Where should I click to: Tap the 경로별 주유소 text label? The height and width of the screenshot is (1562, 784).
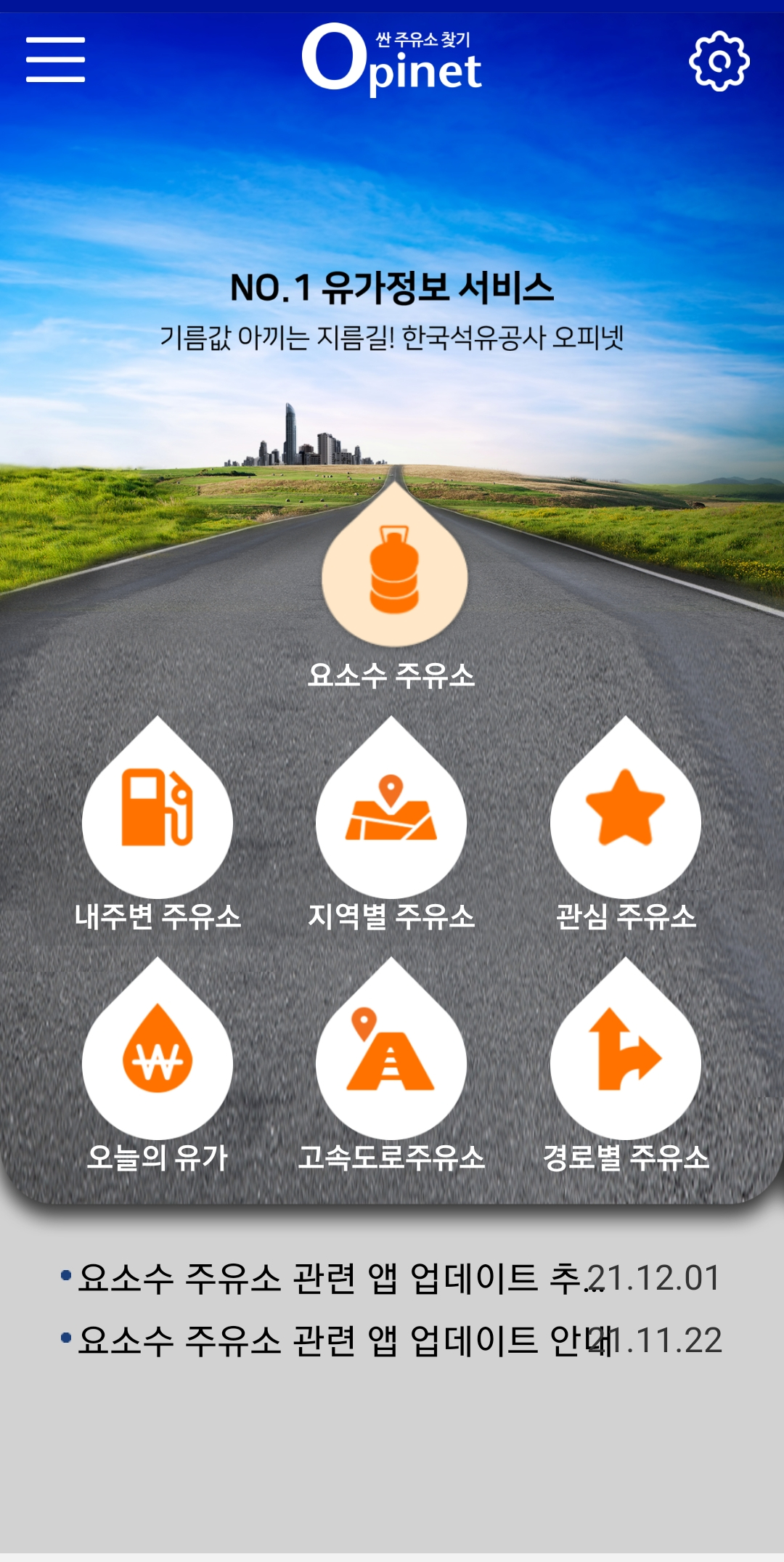point(626,1156)
